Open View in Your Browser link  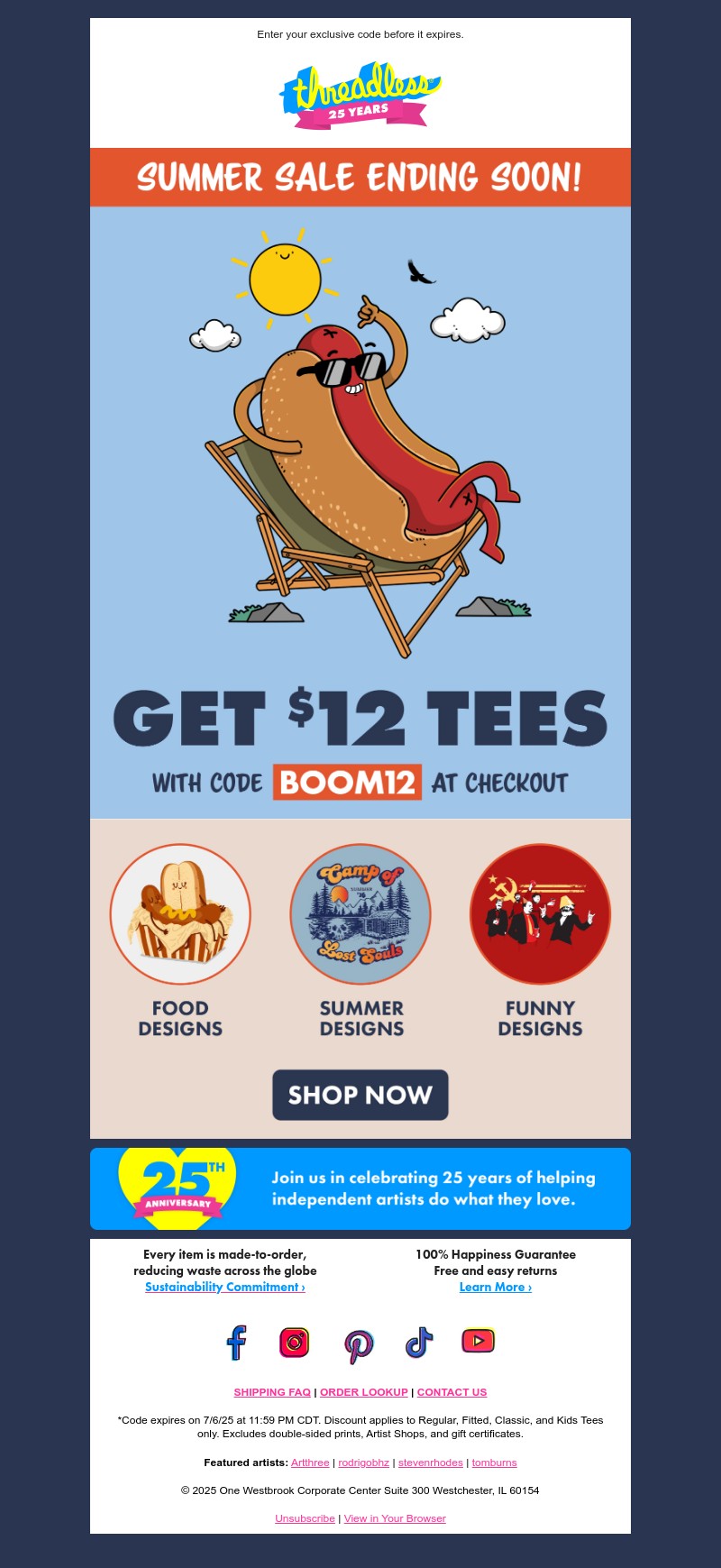[395, 1518]
